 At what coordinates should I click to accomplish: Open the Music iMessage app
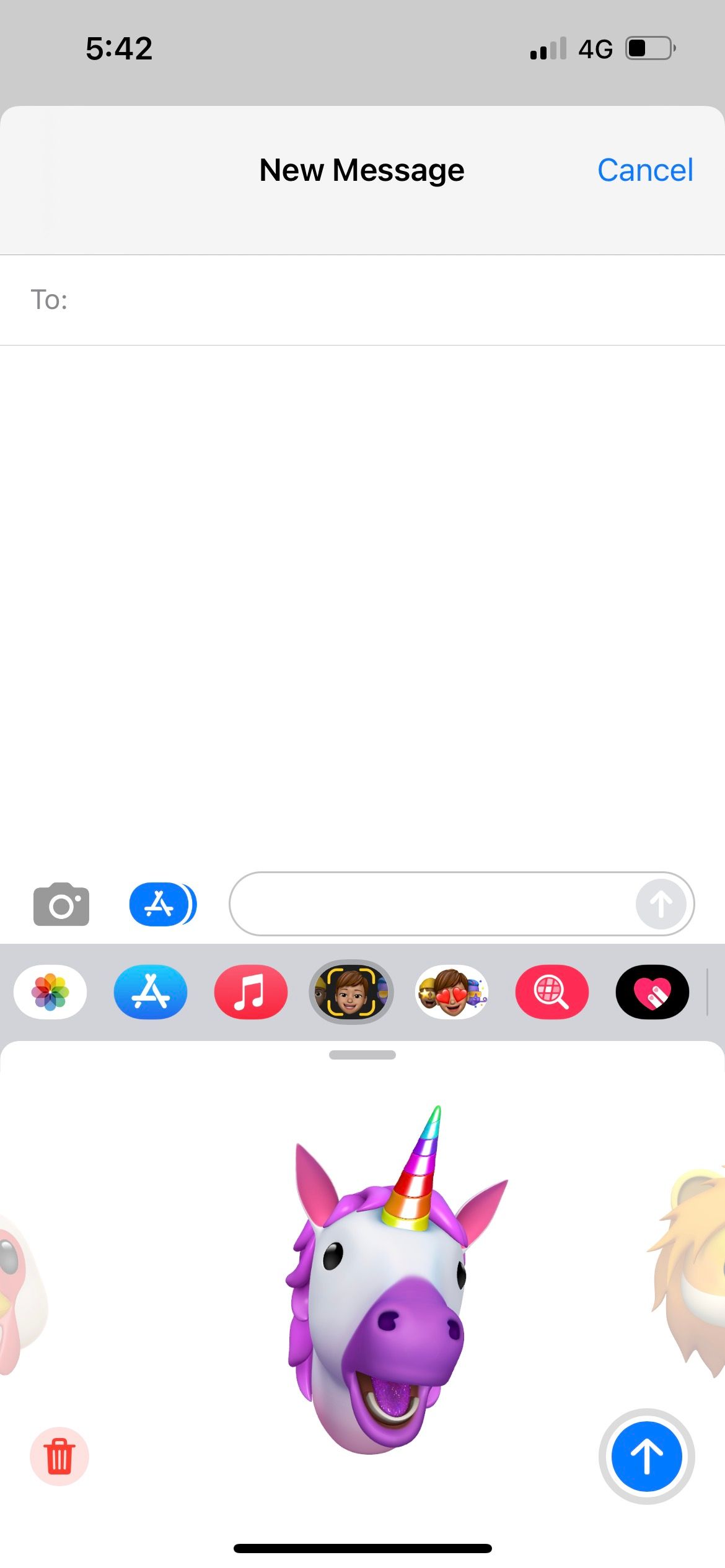pos(251,992)
